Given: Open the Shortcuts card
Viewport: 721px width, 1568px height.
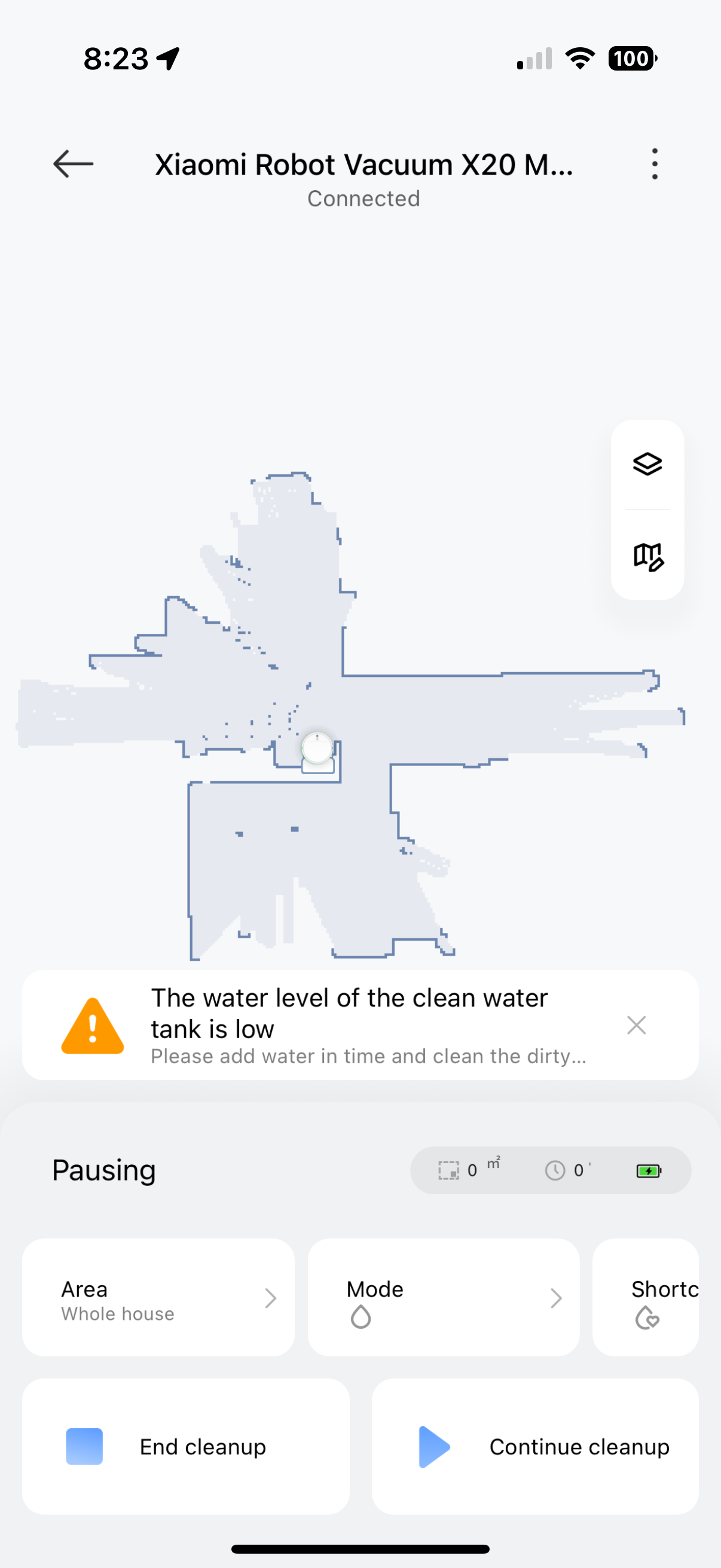Looking at the screenshot, I should pos(646,1297).
